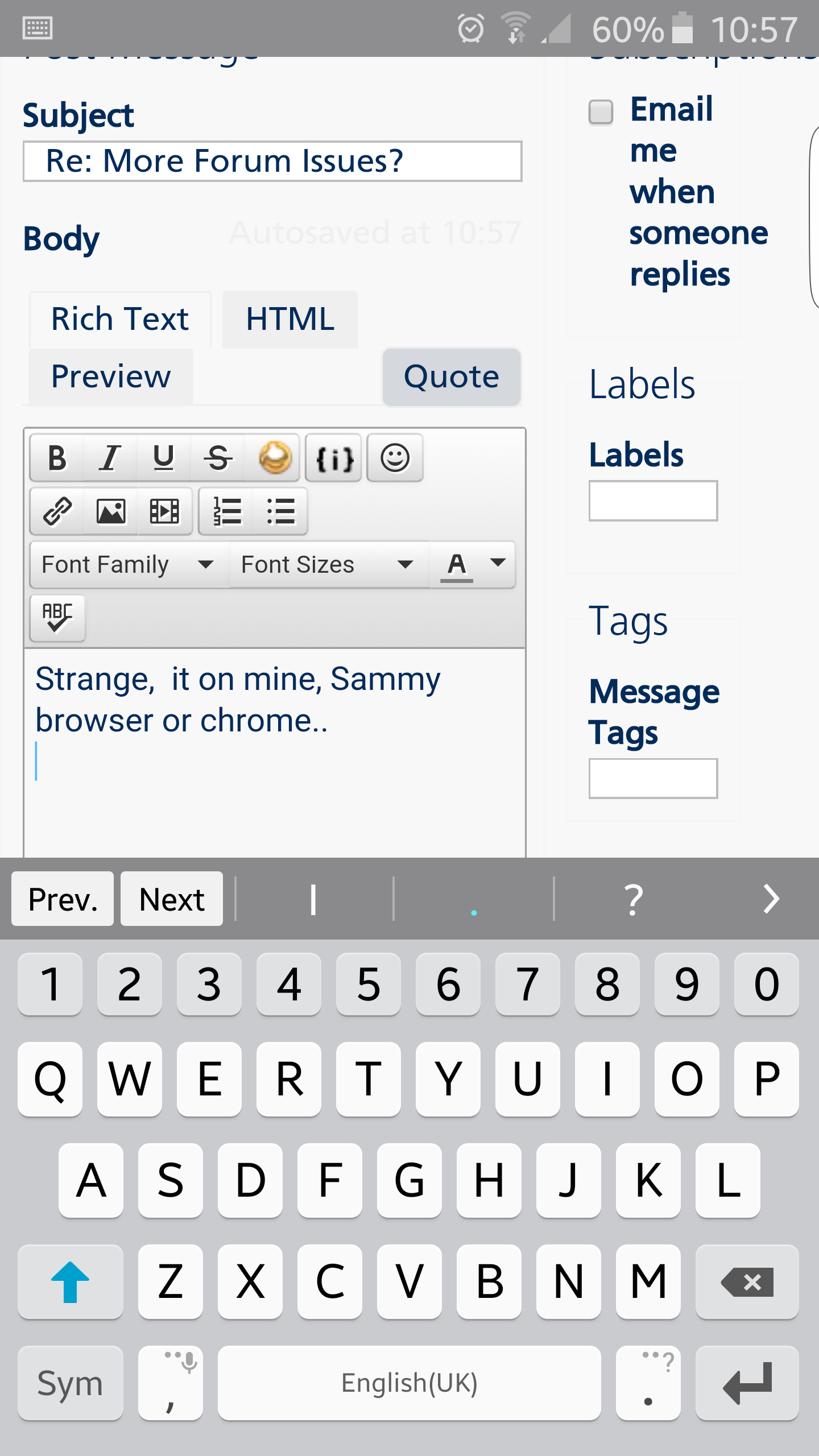Apply strikethrough formatting
Screen dimensions: 819x1456
(x=218, y=458)
